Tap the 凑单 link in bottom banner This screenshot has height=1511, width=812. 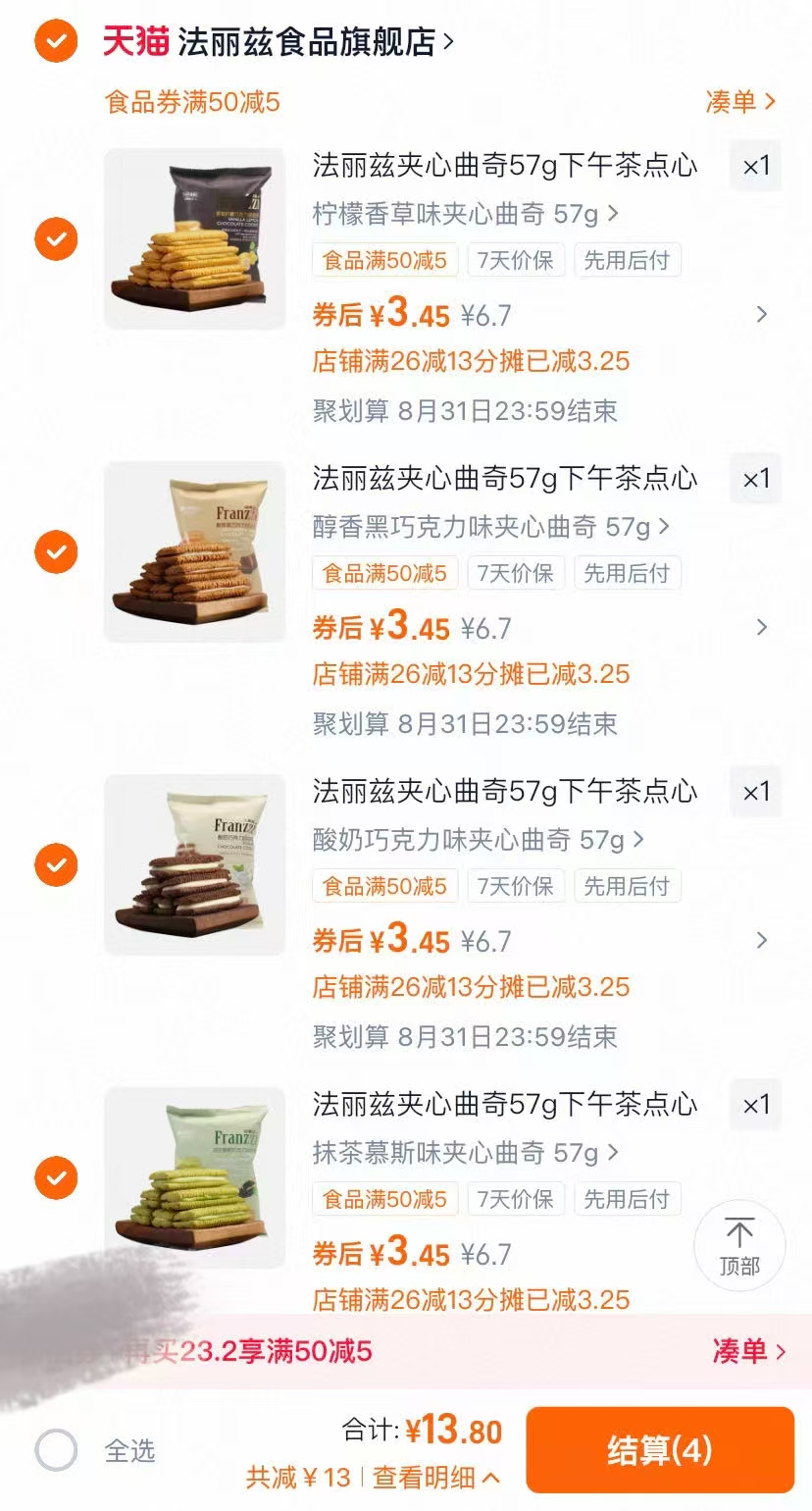740,1352
